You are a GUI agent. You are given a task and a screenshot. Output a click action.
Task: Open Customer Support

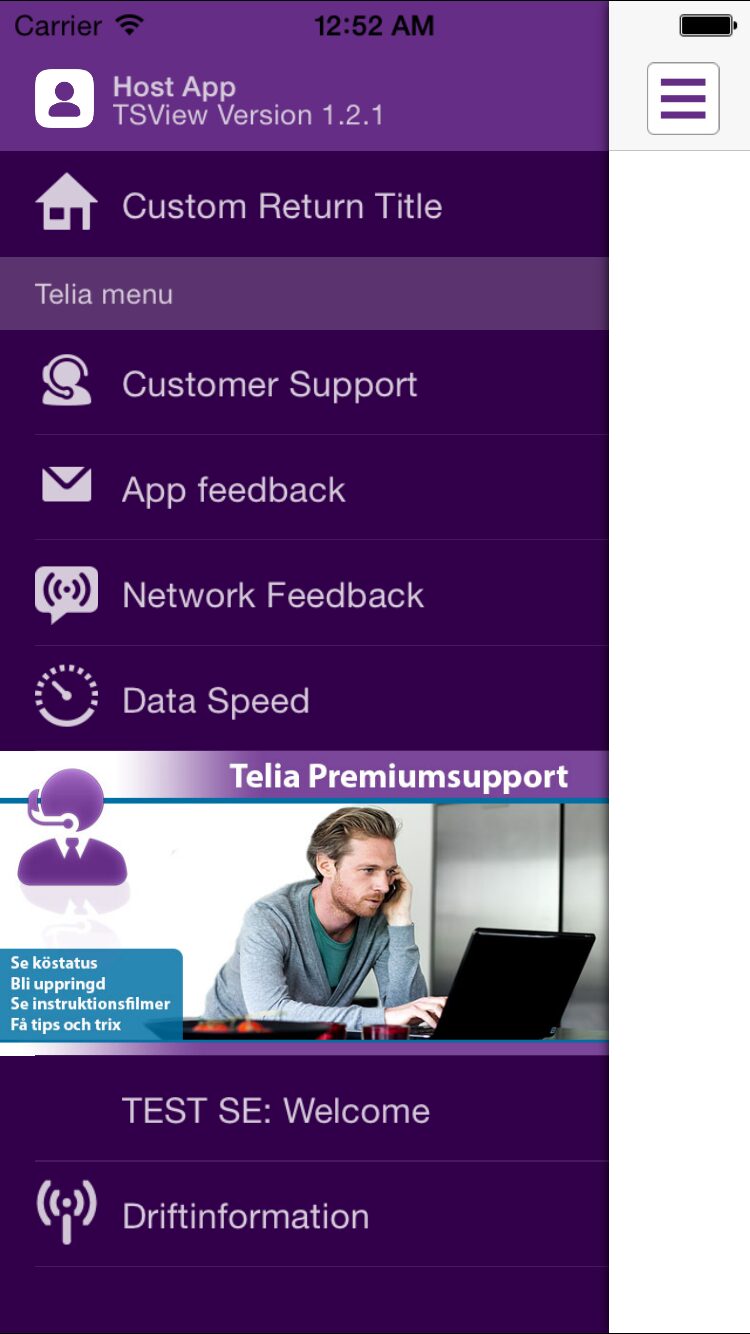click(304, 383)
